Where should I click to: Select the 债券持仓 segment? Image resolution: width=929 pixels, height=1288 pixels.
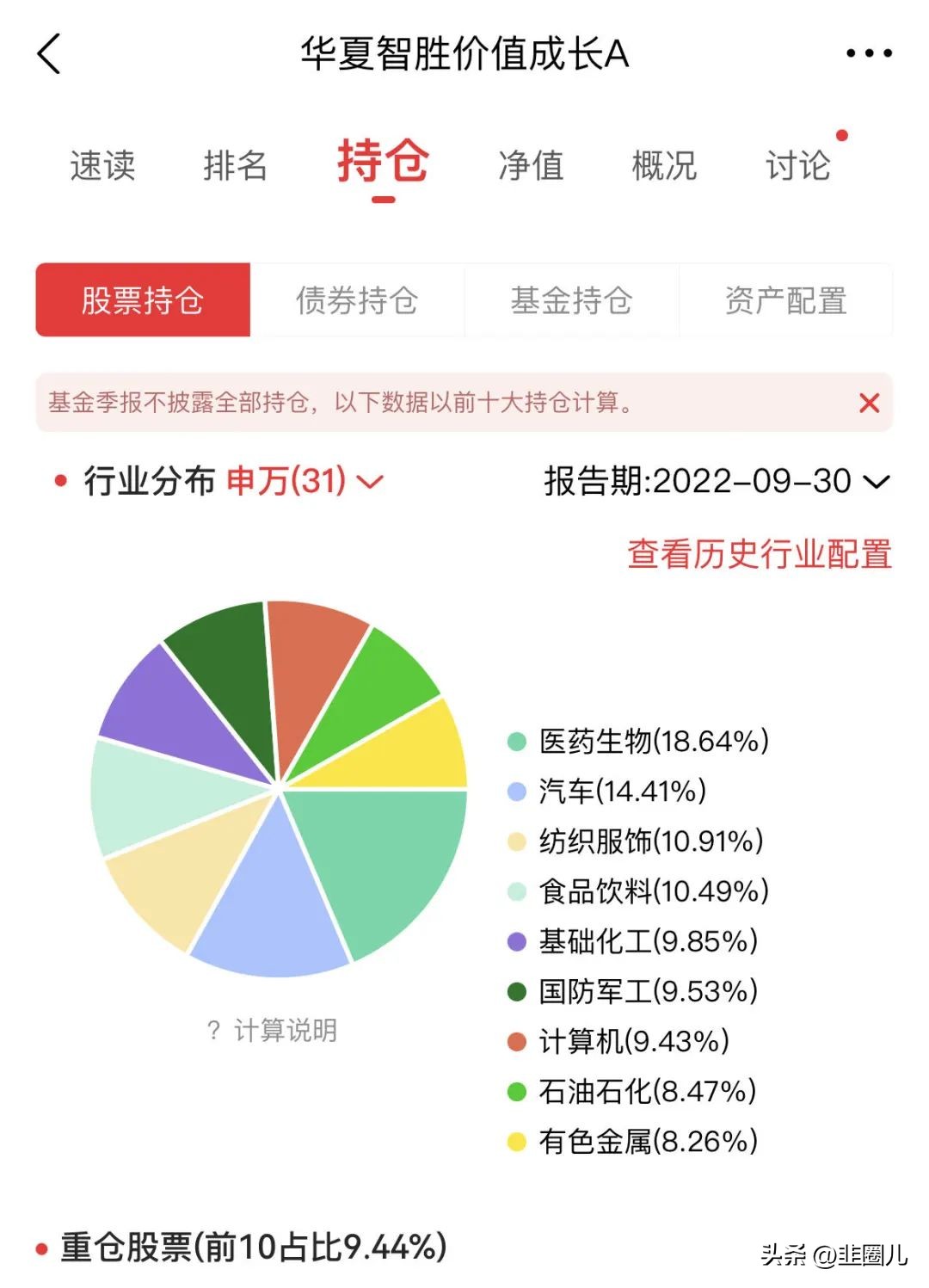point(357,300)
